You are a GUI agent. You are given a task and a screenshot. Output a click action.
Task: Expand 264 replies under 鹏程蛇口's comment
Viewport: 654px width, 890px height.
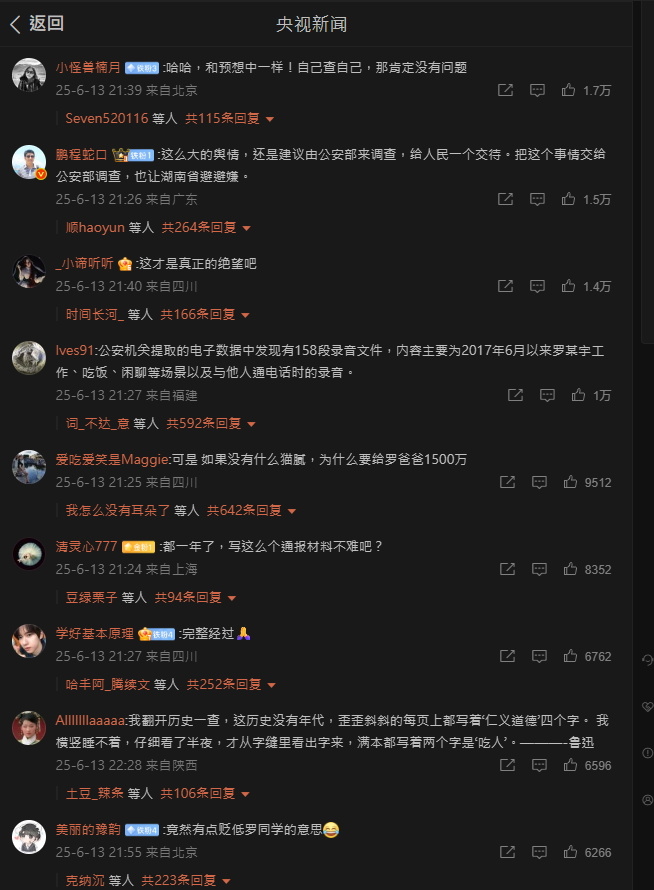pos(210,228)
